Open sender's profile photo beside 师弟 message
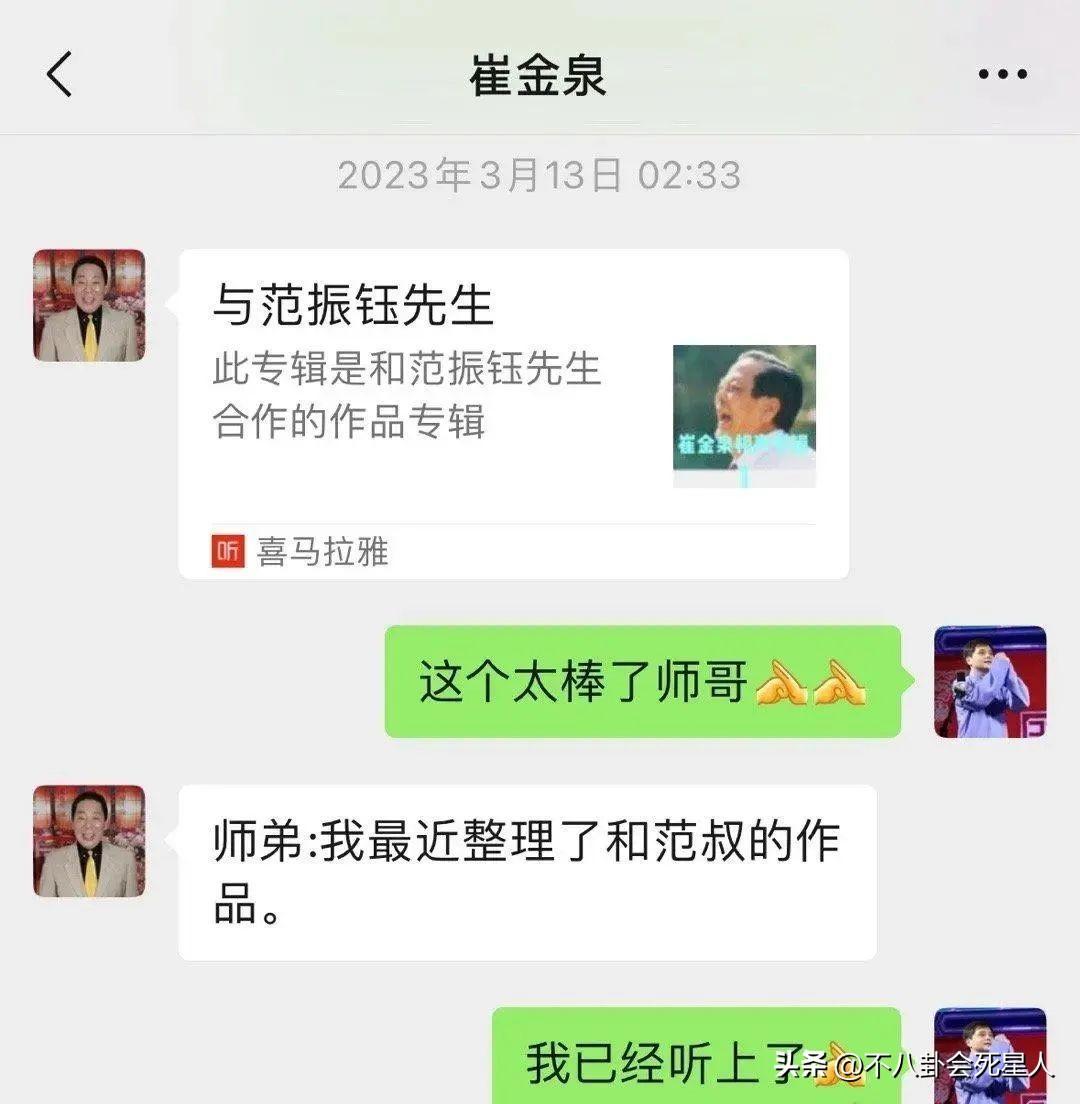1080x1104 pixels. [89, 841]
